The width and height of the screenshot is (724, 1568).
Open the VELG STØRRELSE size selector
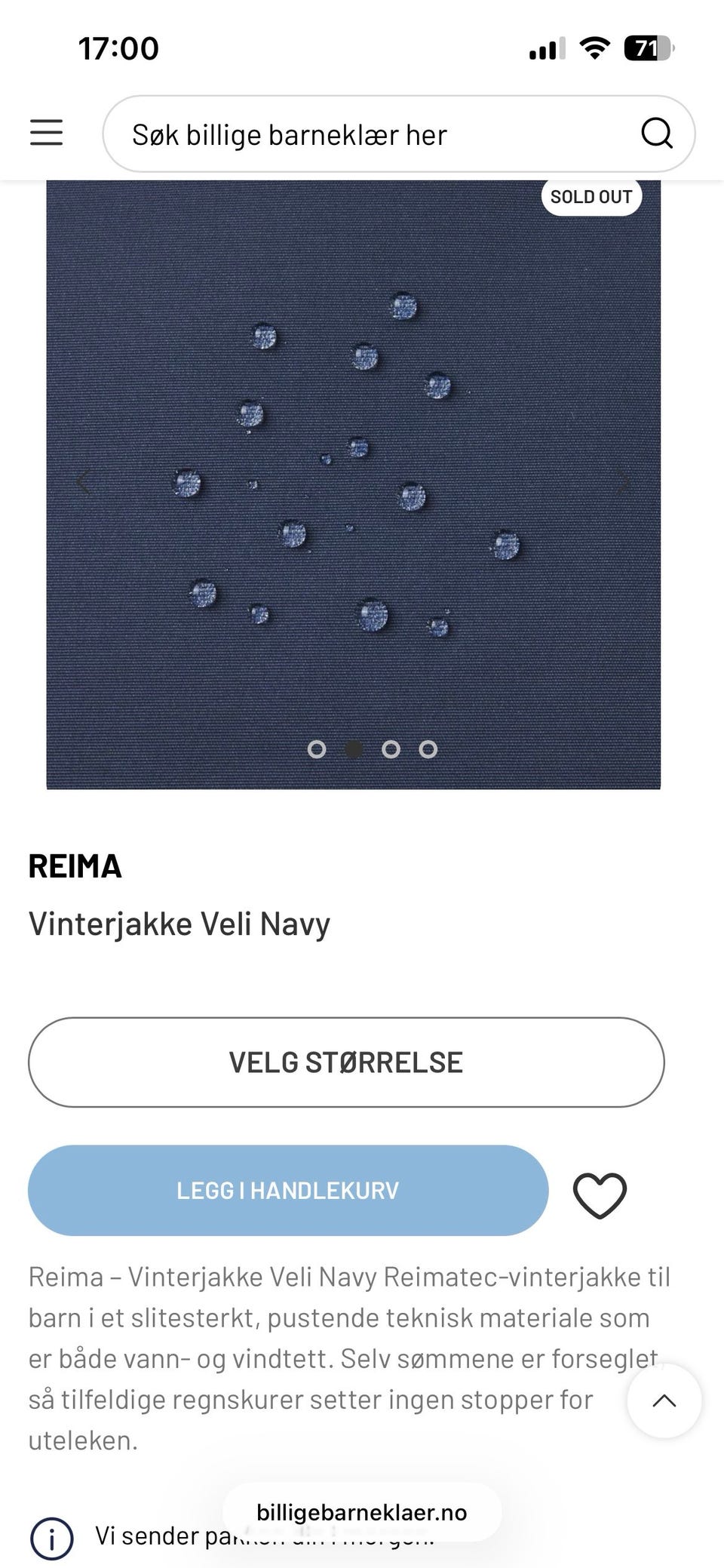coord(345,1062)
